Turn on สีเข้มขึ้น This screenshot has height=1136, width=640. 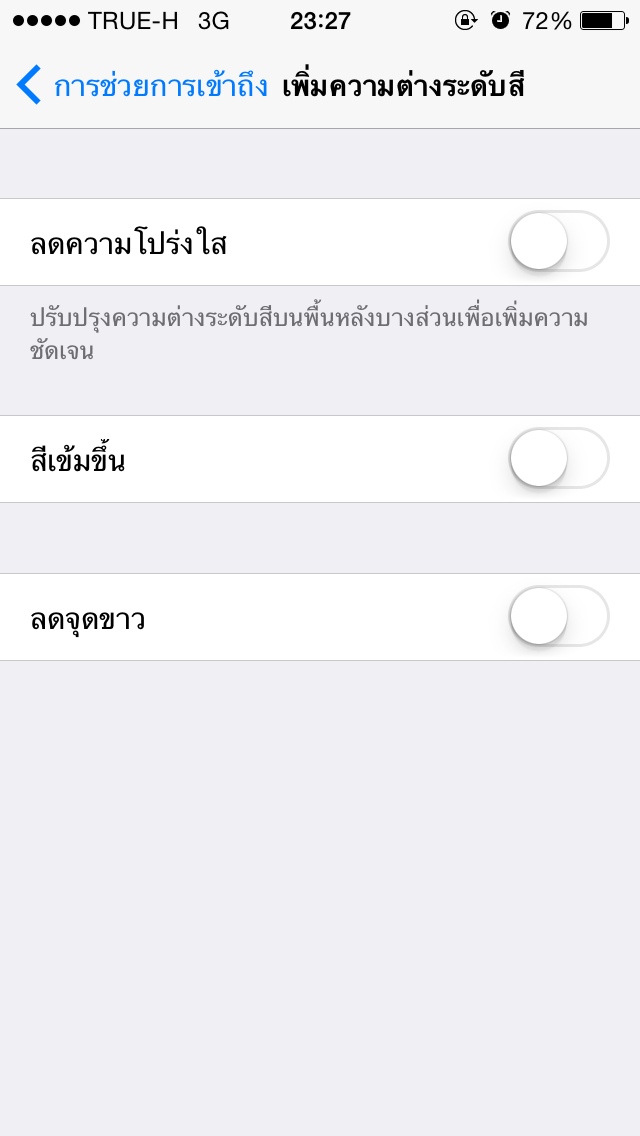pyautogui.click(x=559, y=458)
